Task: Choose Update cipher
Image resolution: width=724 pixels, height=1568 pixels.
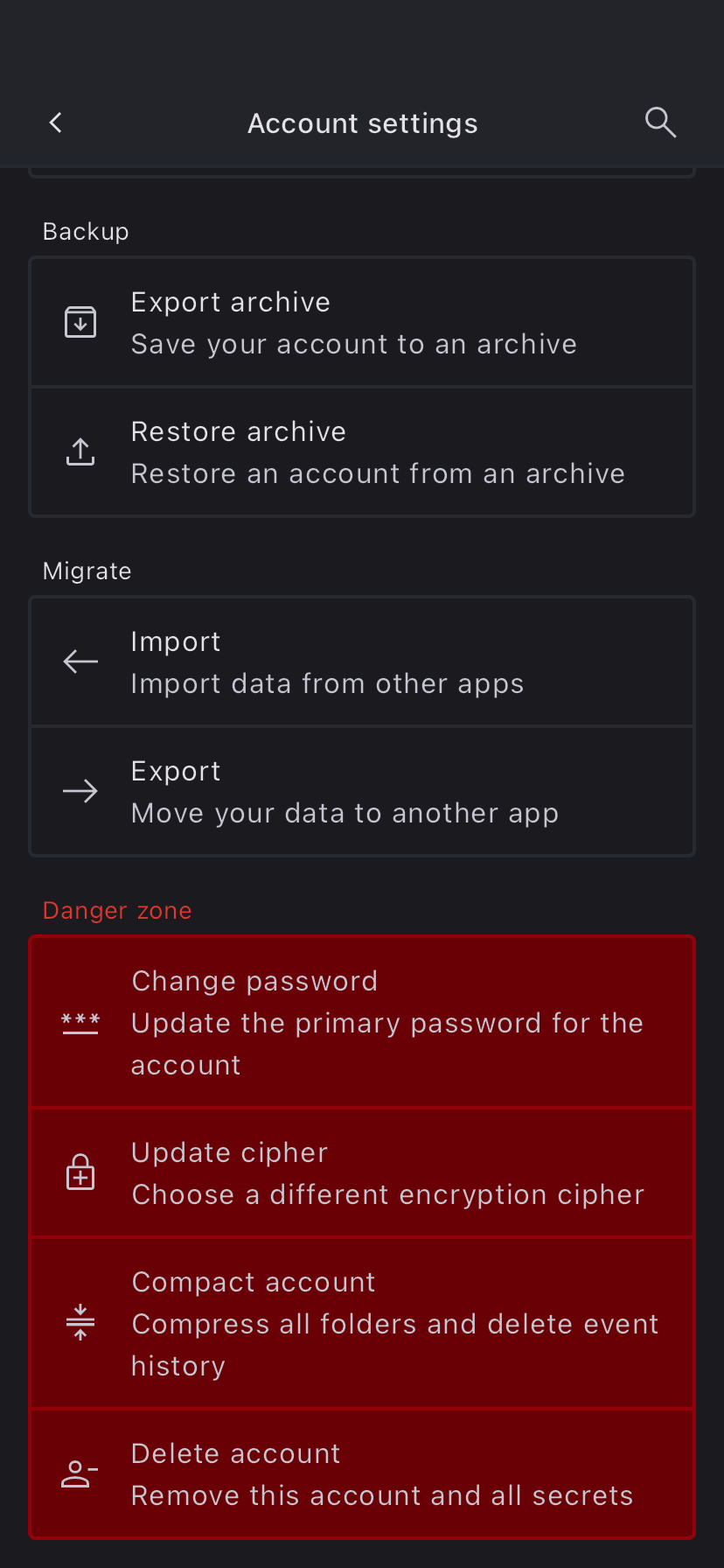Action: [362, 1172]
